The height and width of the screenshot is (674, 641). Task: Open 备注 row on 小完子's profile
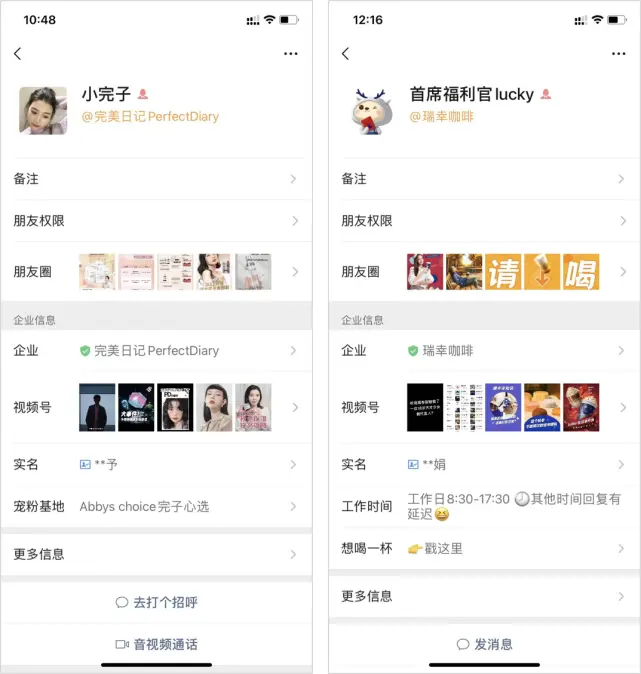[x=156, y=179]
